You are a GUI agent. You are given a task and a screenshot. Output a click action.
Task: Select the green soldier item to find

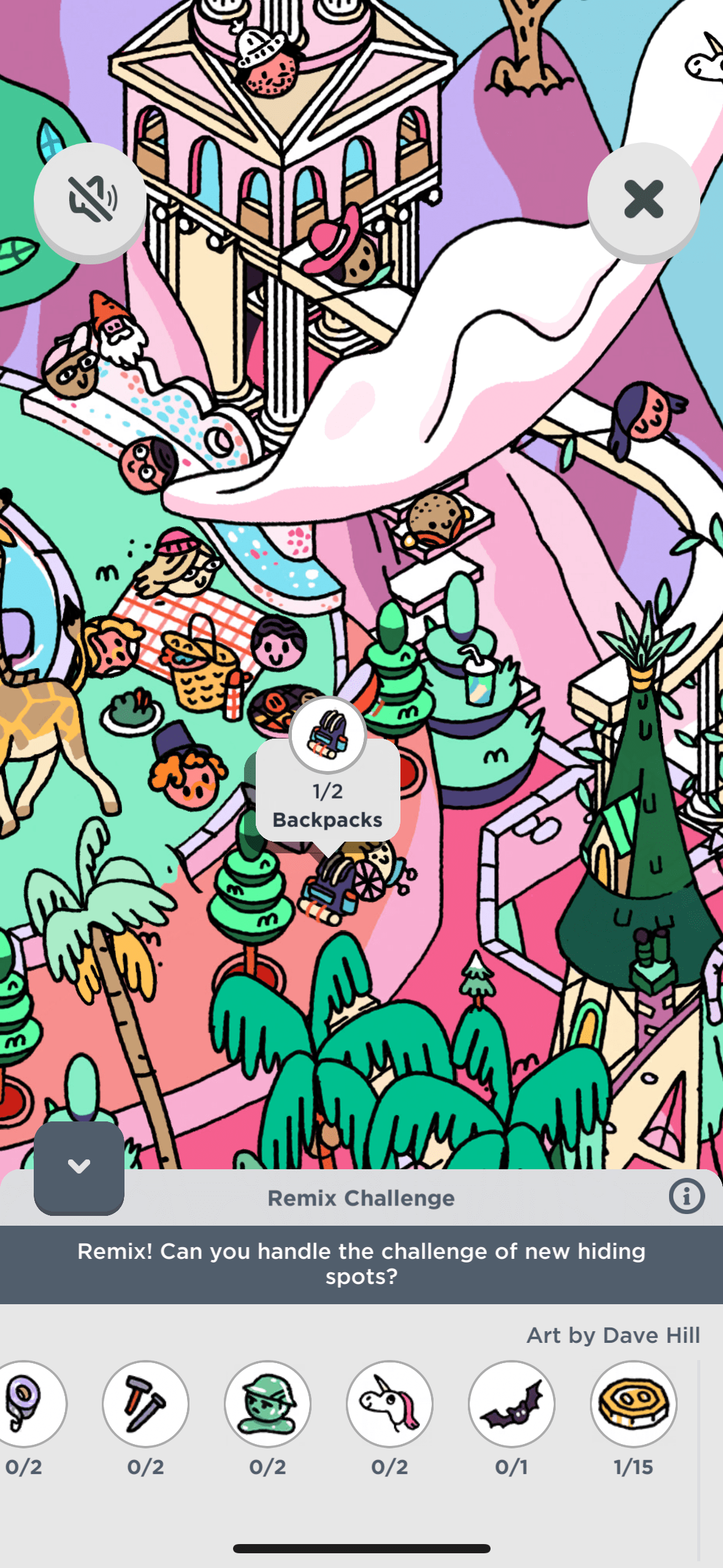click(x=268, y=1404)
